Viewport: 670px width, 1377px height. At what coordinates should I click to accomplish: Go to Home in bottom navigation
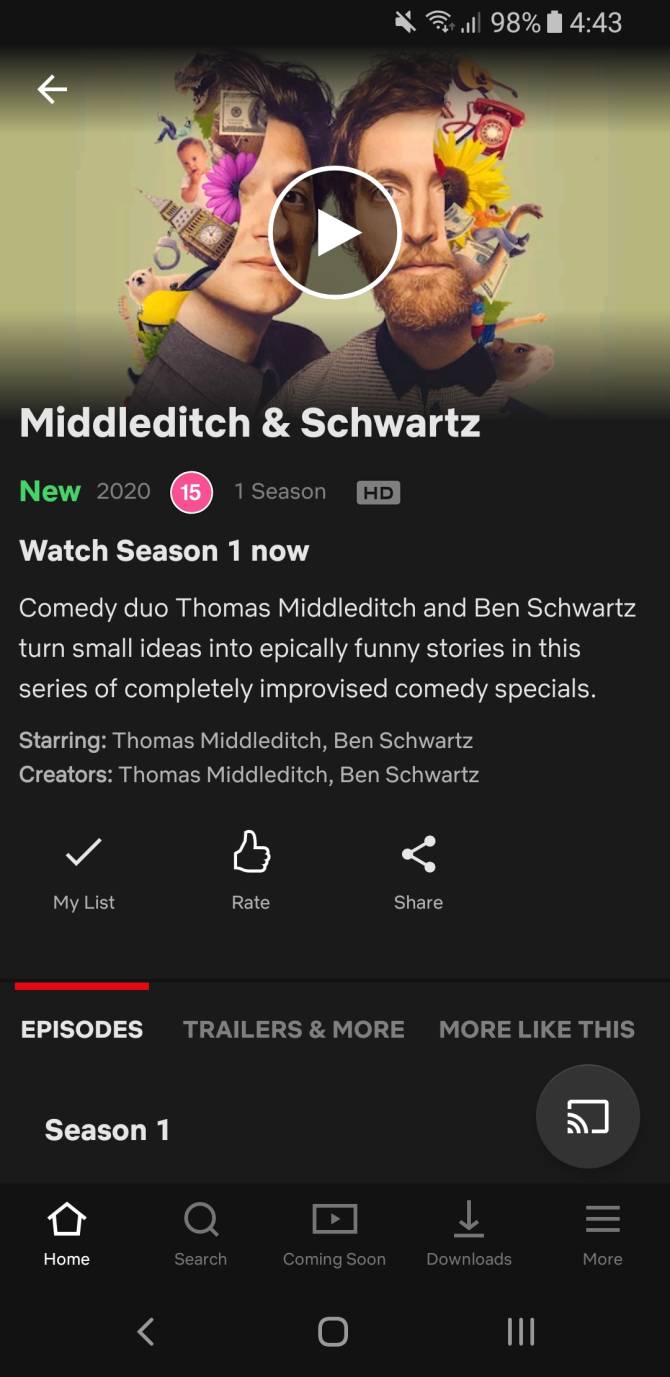click(x=67, y=1235)
